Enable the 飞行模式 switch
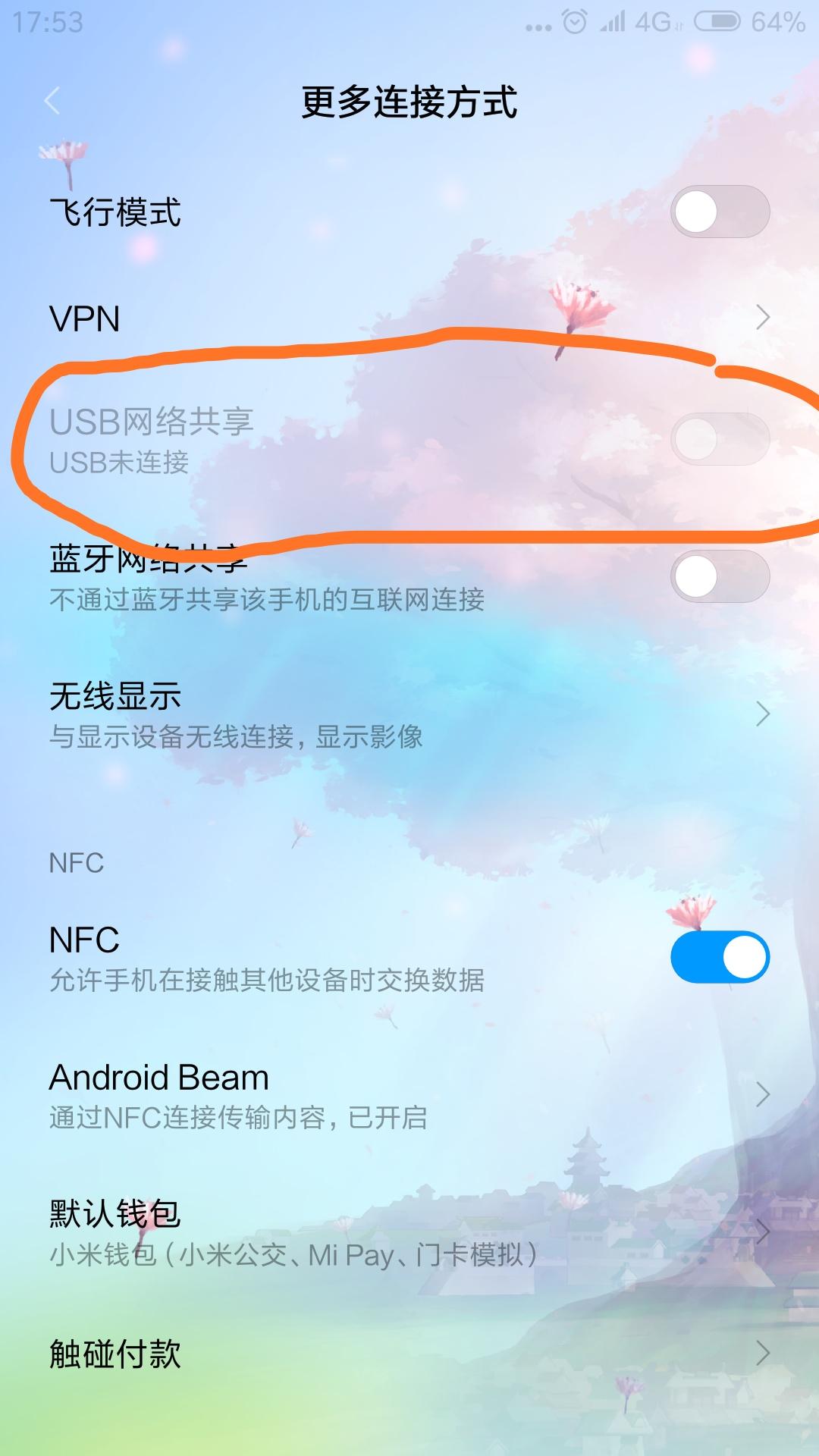 click(719, 212)
